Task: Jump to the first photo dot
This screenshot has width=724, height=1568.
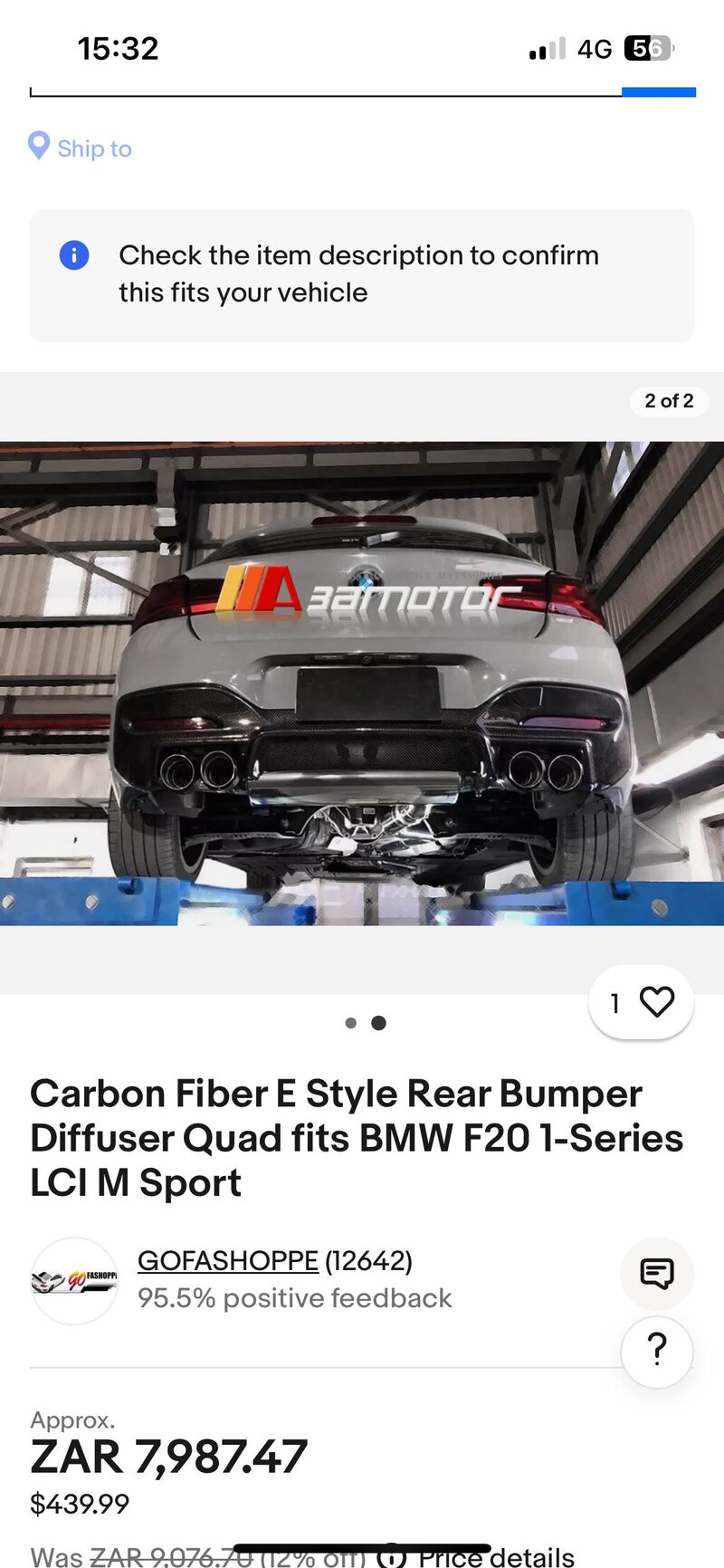Action: (351, 1023)
